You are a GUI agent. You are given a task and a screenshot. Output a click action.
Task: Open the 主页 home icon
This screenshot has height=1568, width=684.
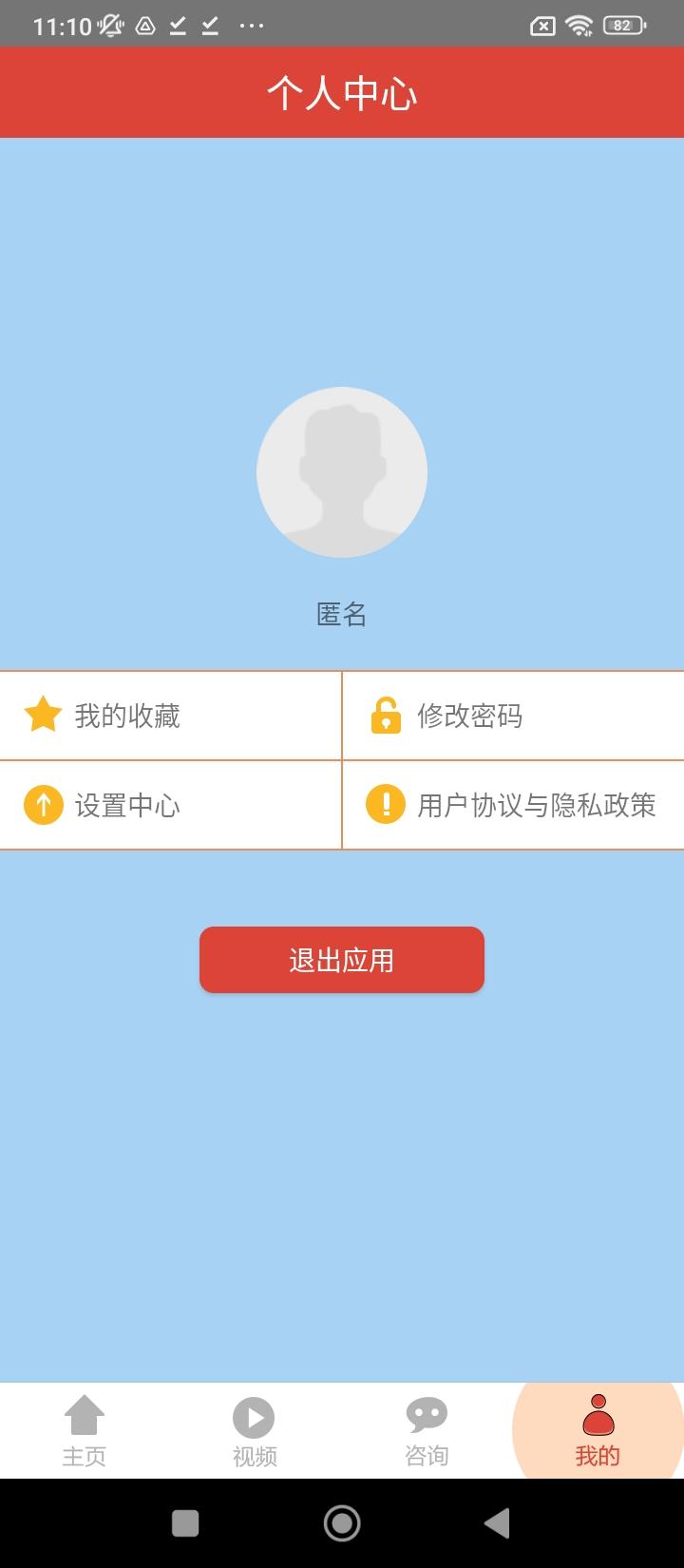pyautogui.click(x=85, y=1415)
